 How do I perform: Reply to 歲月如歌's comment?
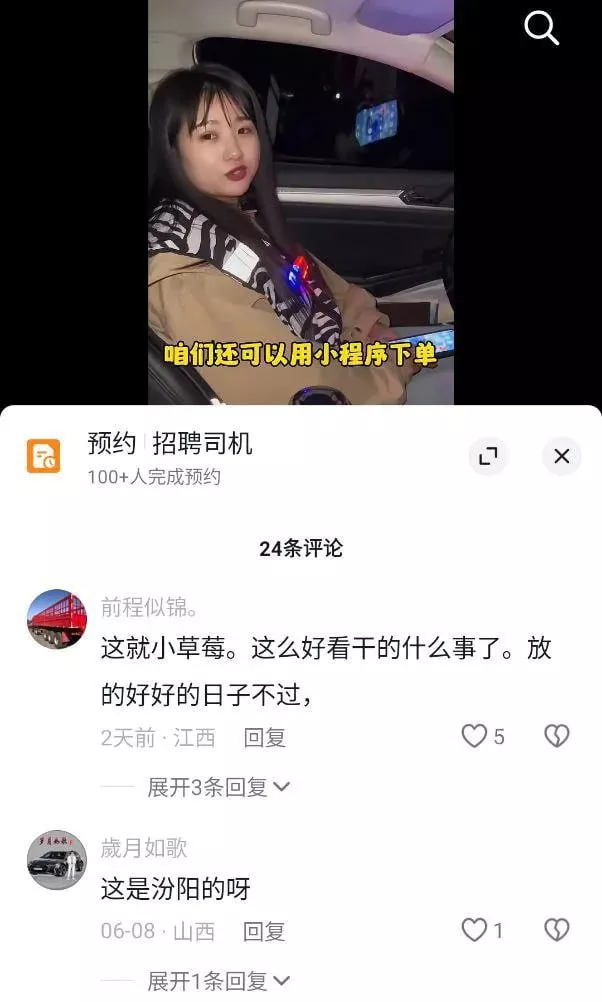(265, 931)
